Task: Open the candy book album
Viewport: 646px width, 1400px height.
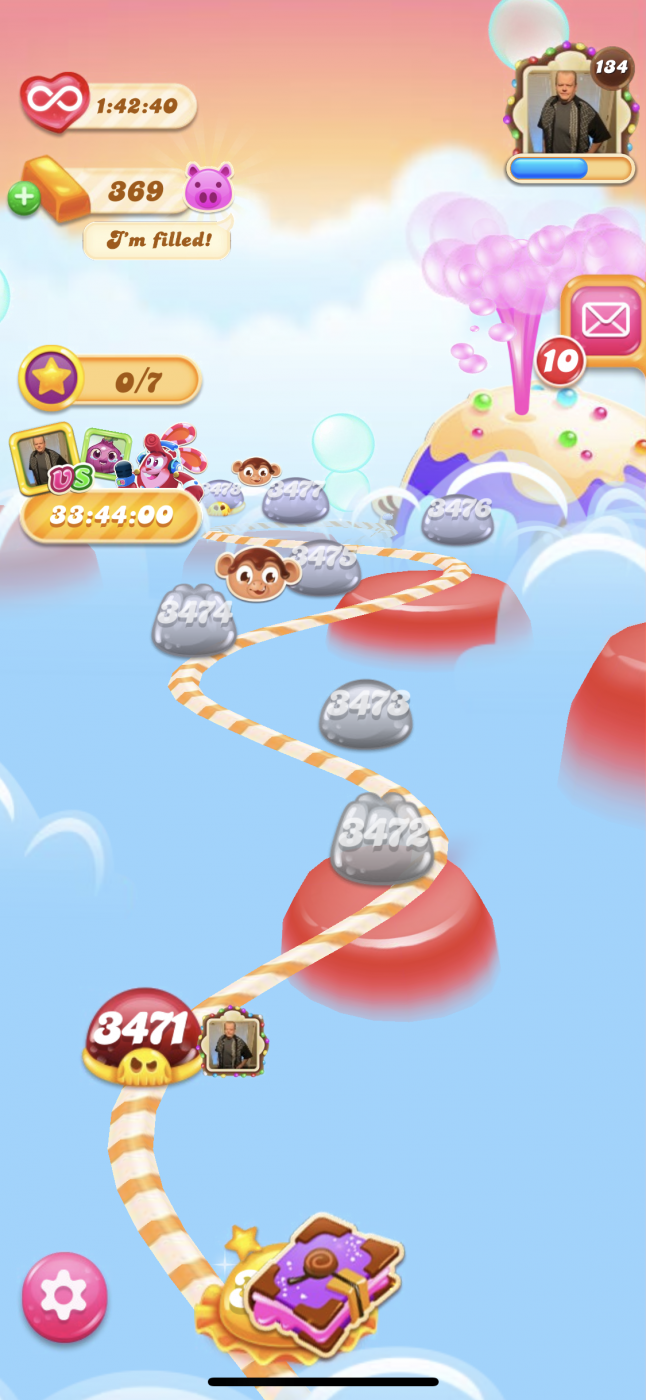Action: [322, 1283]
